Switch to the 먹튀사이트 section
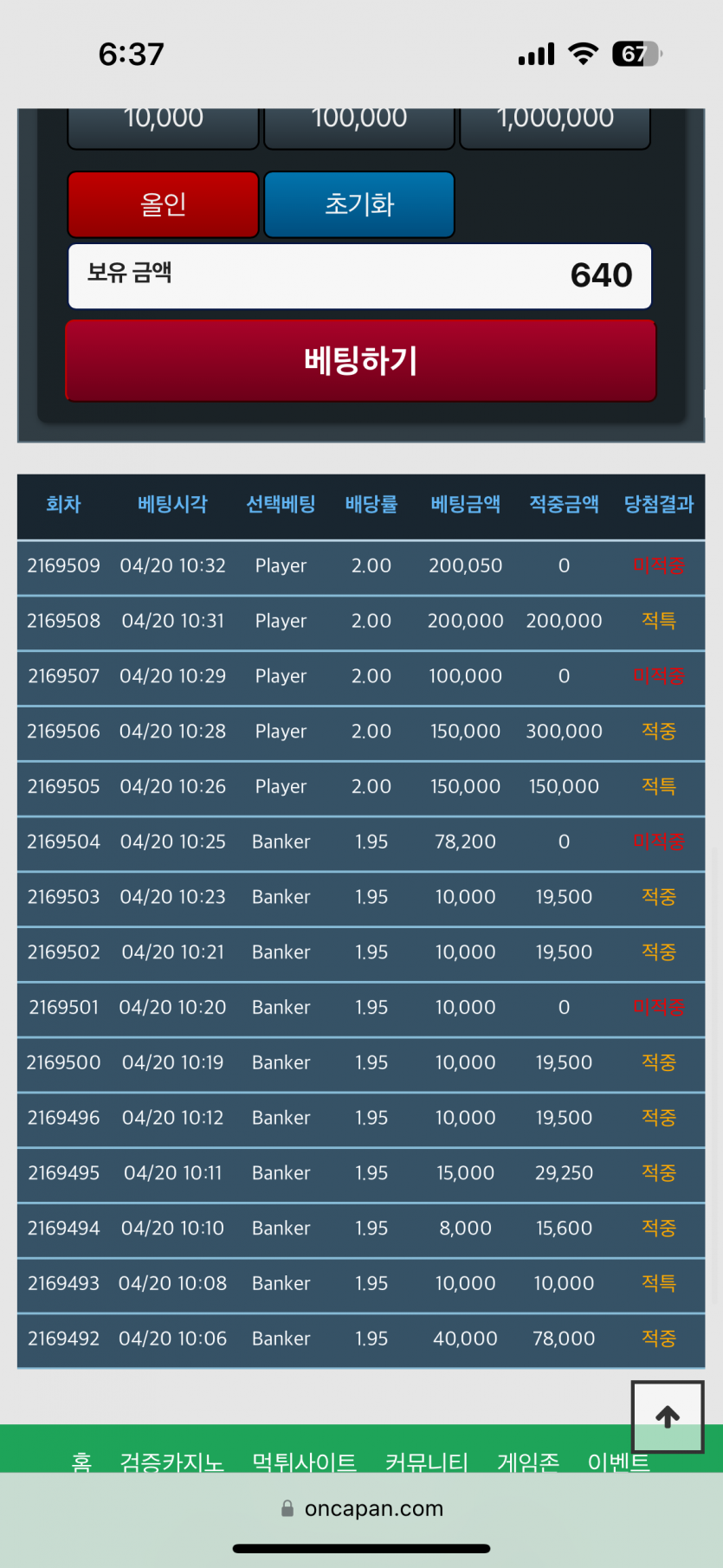Screen dimensions: 723x1568 (x=304, y=1462)
